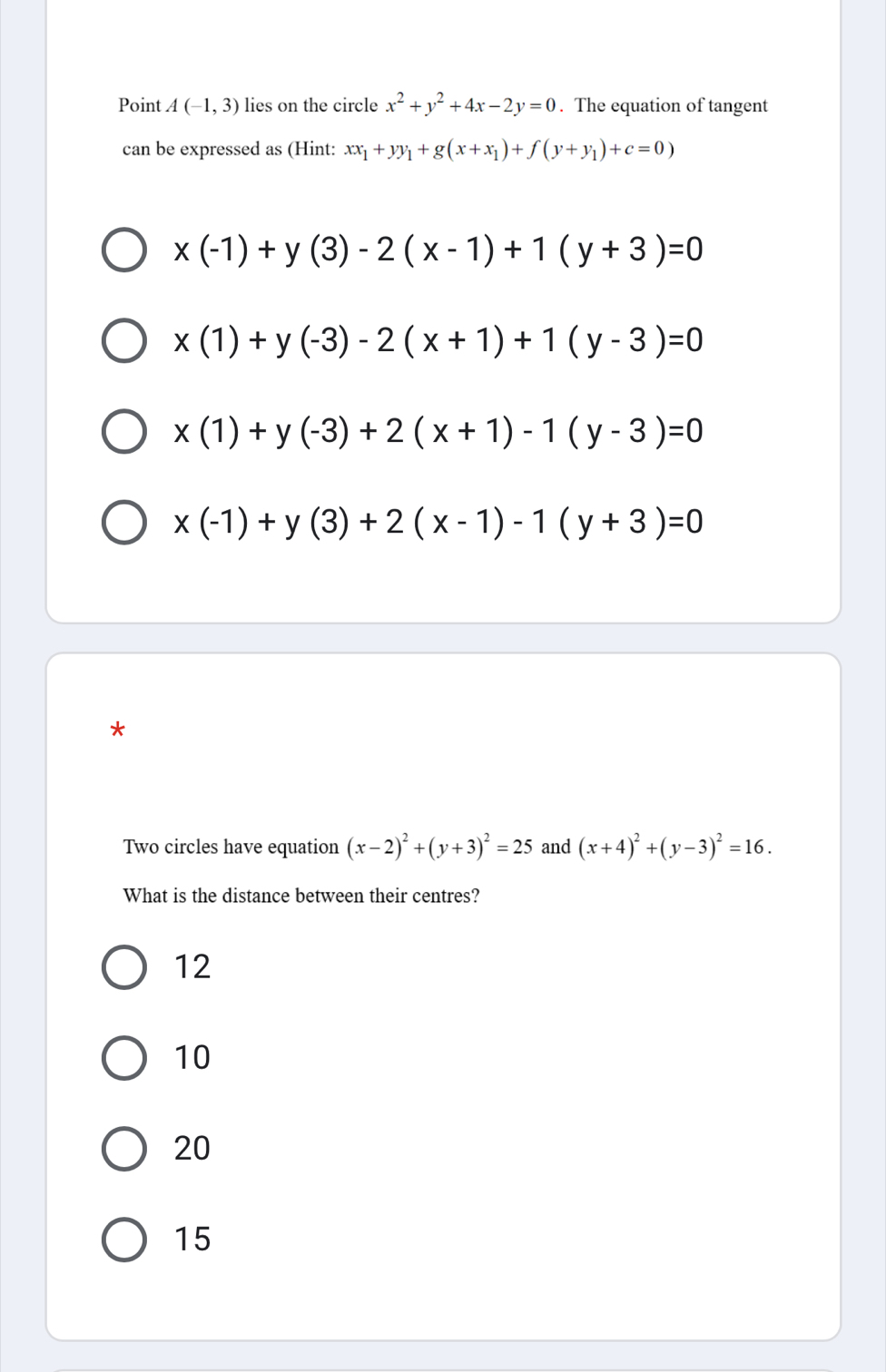The width and height of the screenshot is (886, 1372).
Task: Click the label text beside option 15
Action: pyautogui.click(x=192, y=1240)
